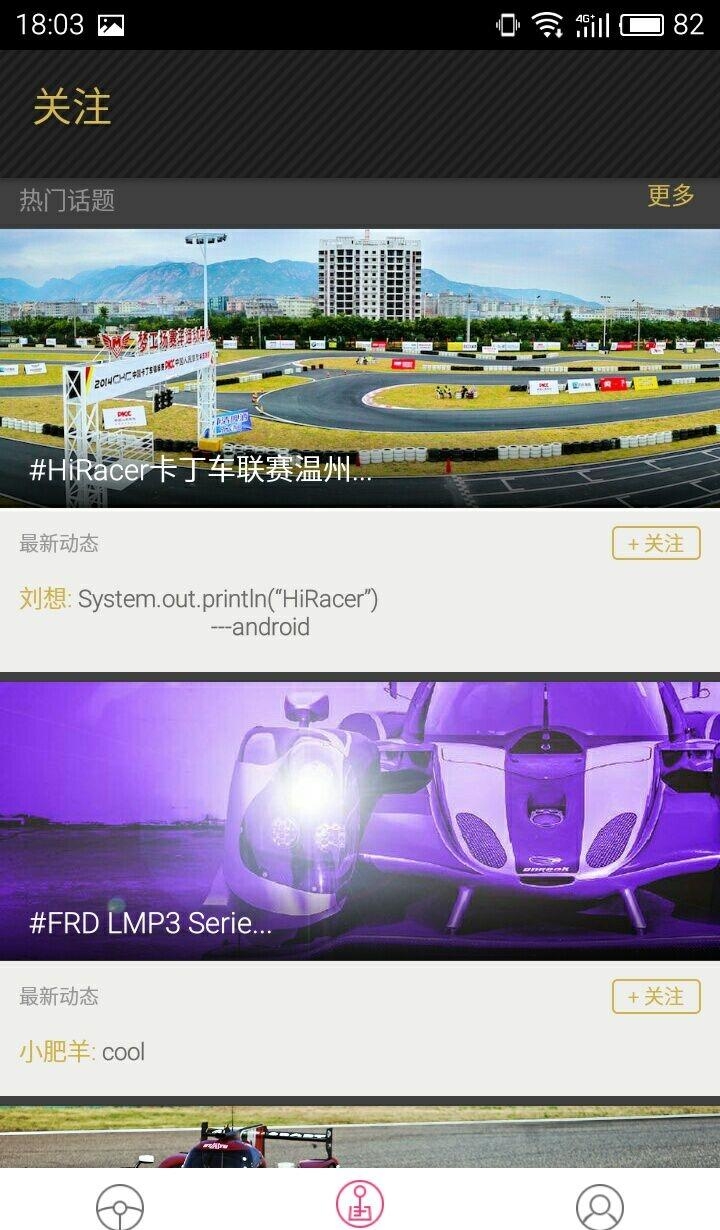
Task: Go to the profile tab
Action: (600, 1206)
